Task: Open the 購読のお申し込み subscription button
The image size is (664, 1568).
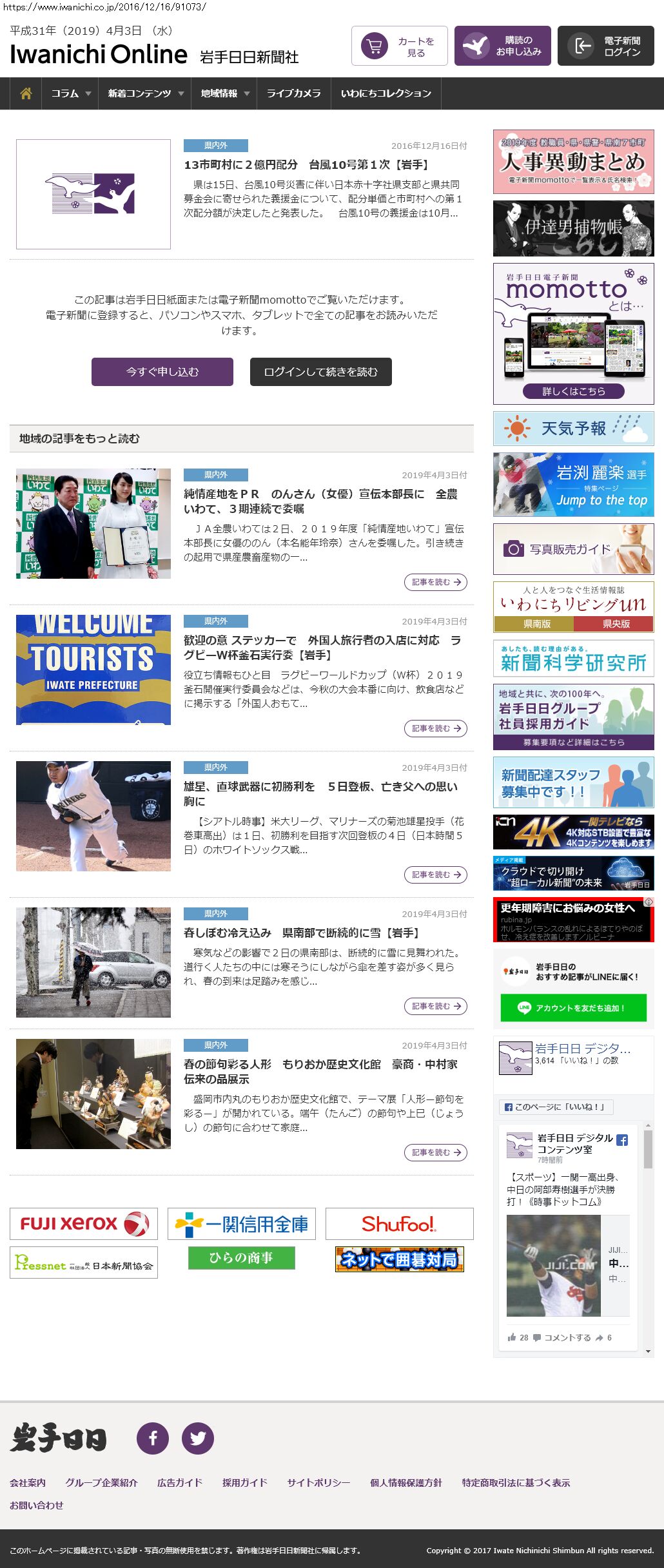Action: click(x=502, y=46)
